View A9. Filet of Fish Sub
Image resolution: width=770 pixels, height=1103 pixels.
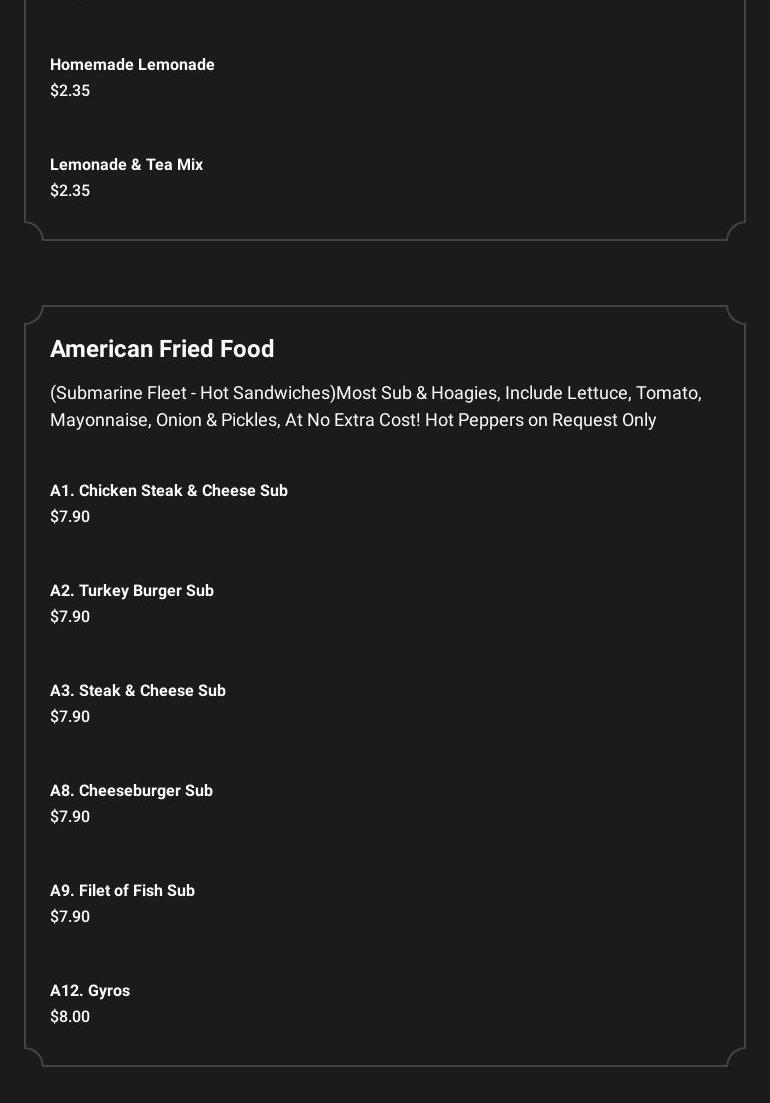click(122, 891)
